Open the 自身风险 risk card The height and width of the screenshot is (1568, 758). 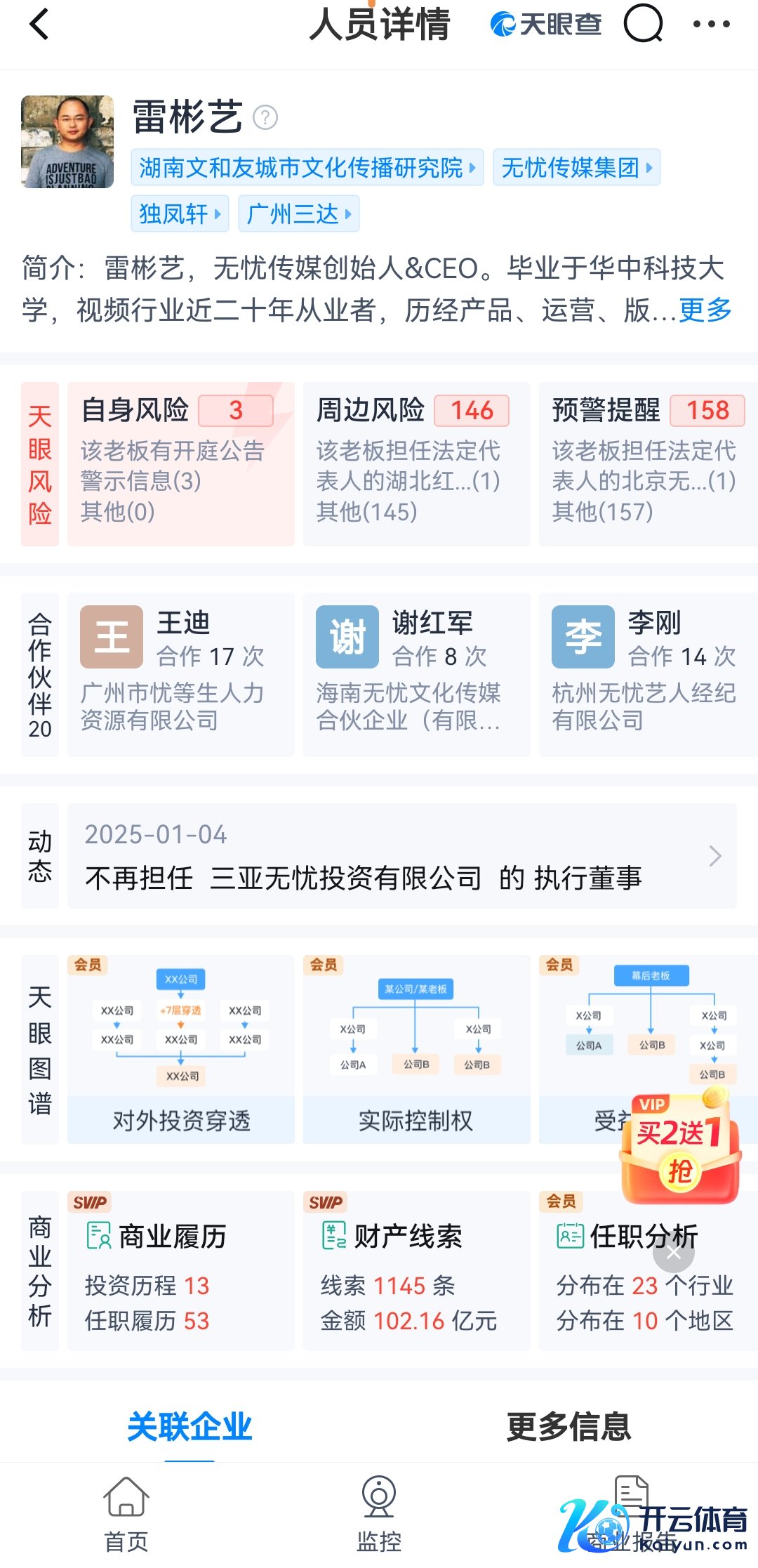point(180,463)
